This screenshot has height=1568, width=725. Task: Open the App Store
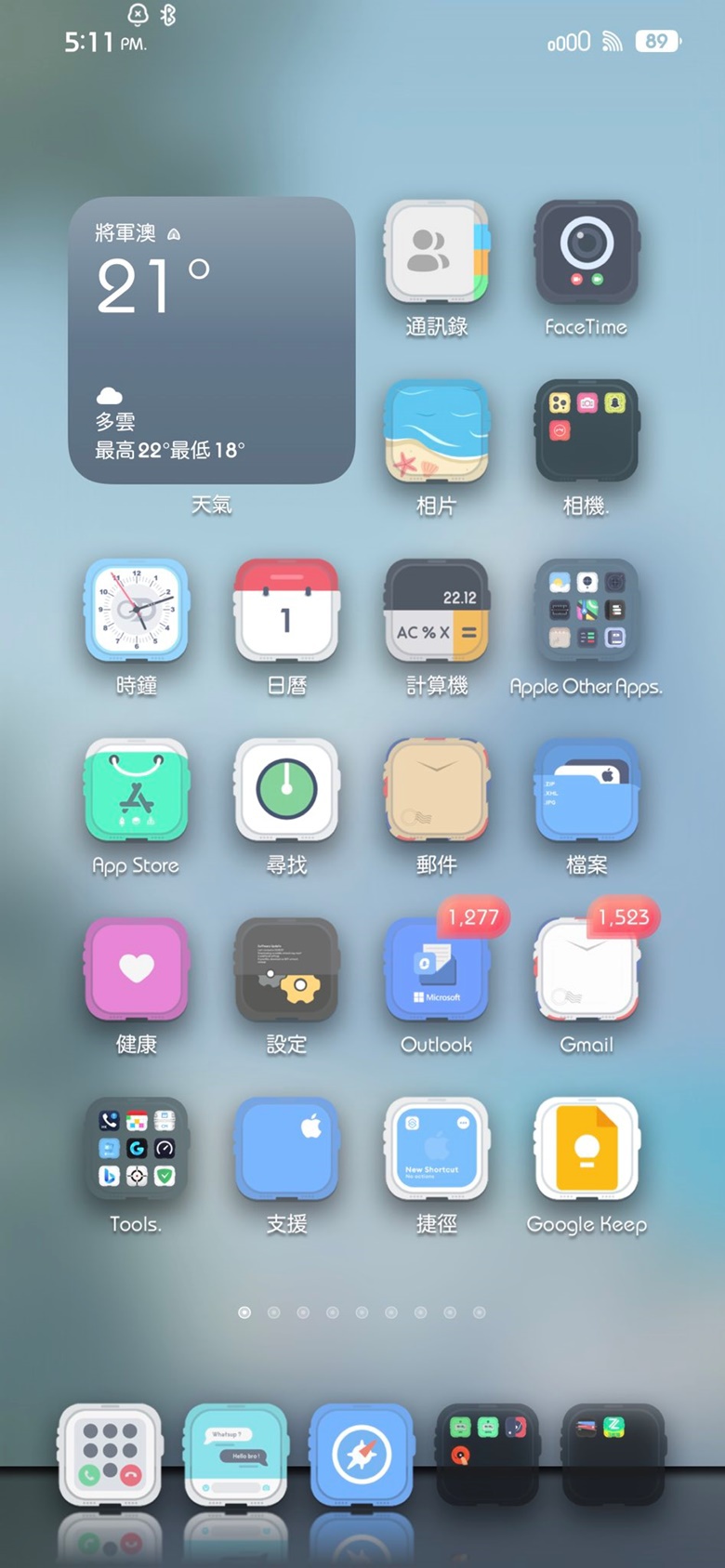coord(137,790)
